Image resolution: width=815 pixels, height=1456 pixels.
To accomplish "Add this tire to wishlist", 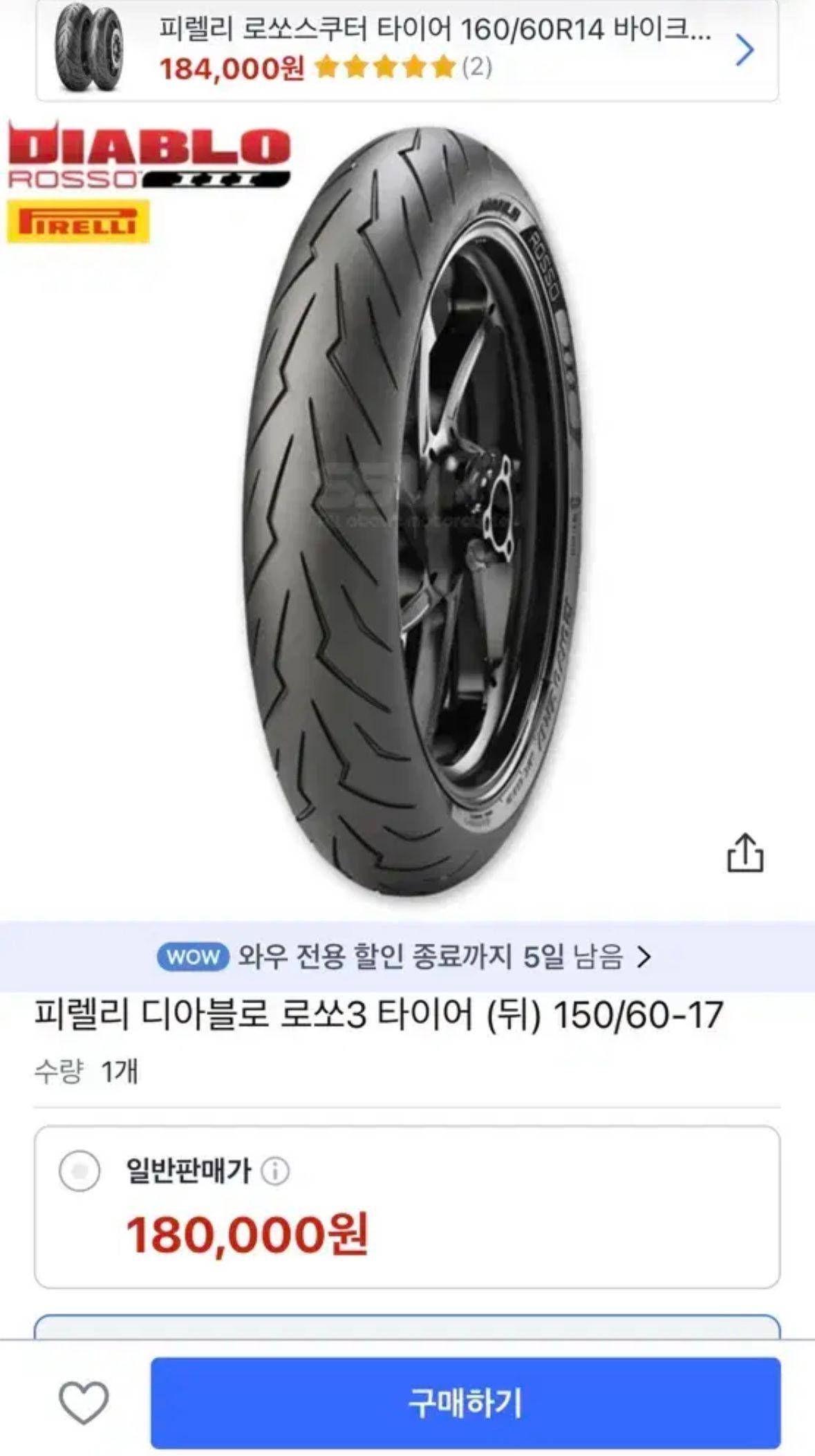I will click(x=84, y=1403).
